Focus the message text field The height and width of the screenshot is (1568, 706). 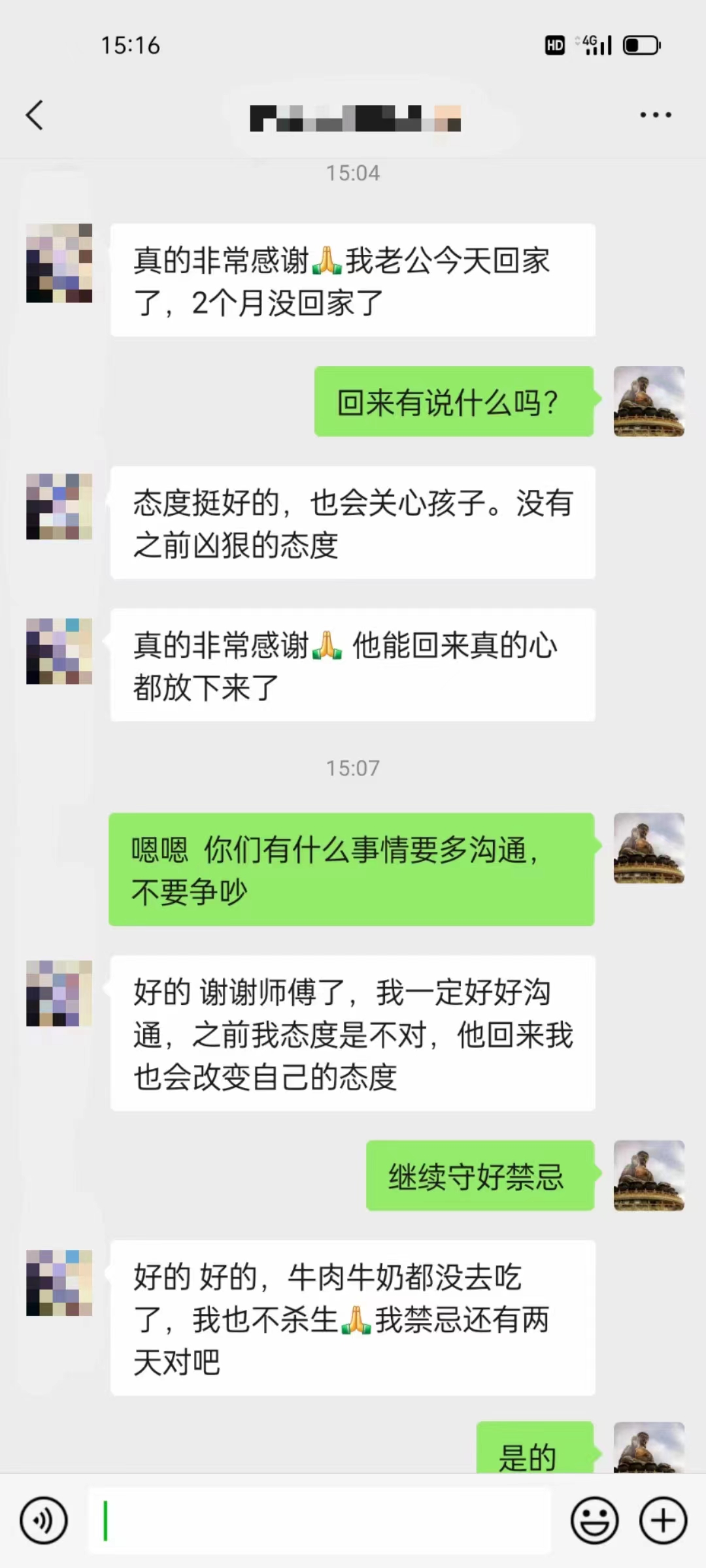point(320,1521)
